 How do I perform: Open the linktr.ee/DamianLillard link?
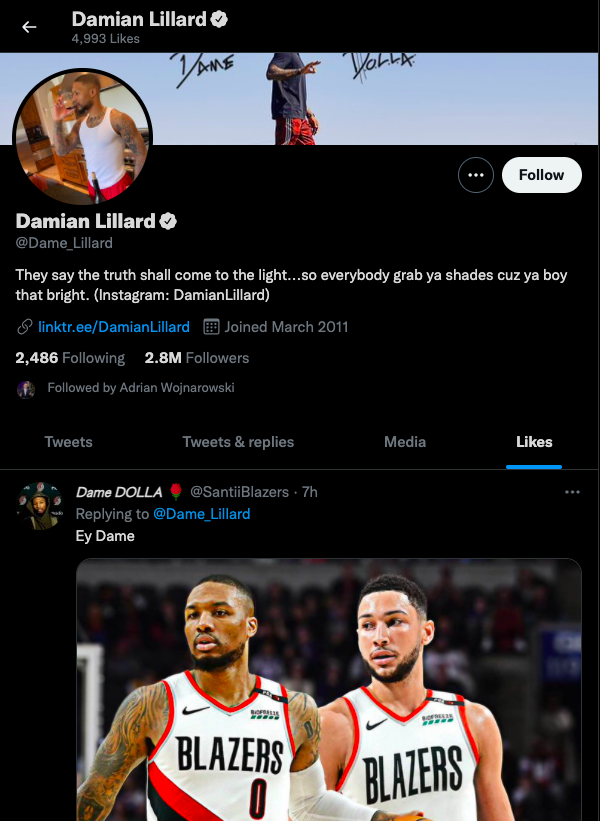(x=113, y=327)
